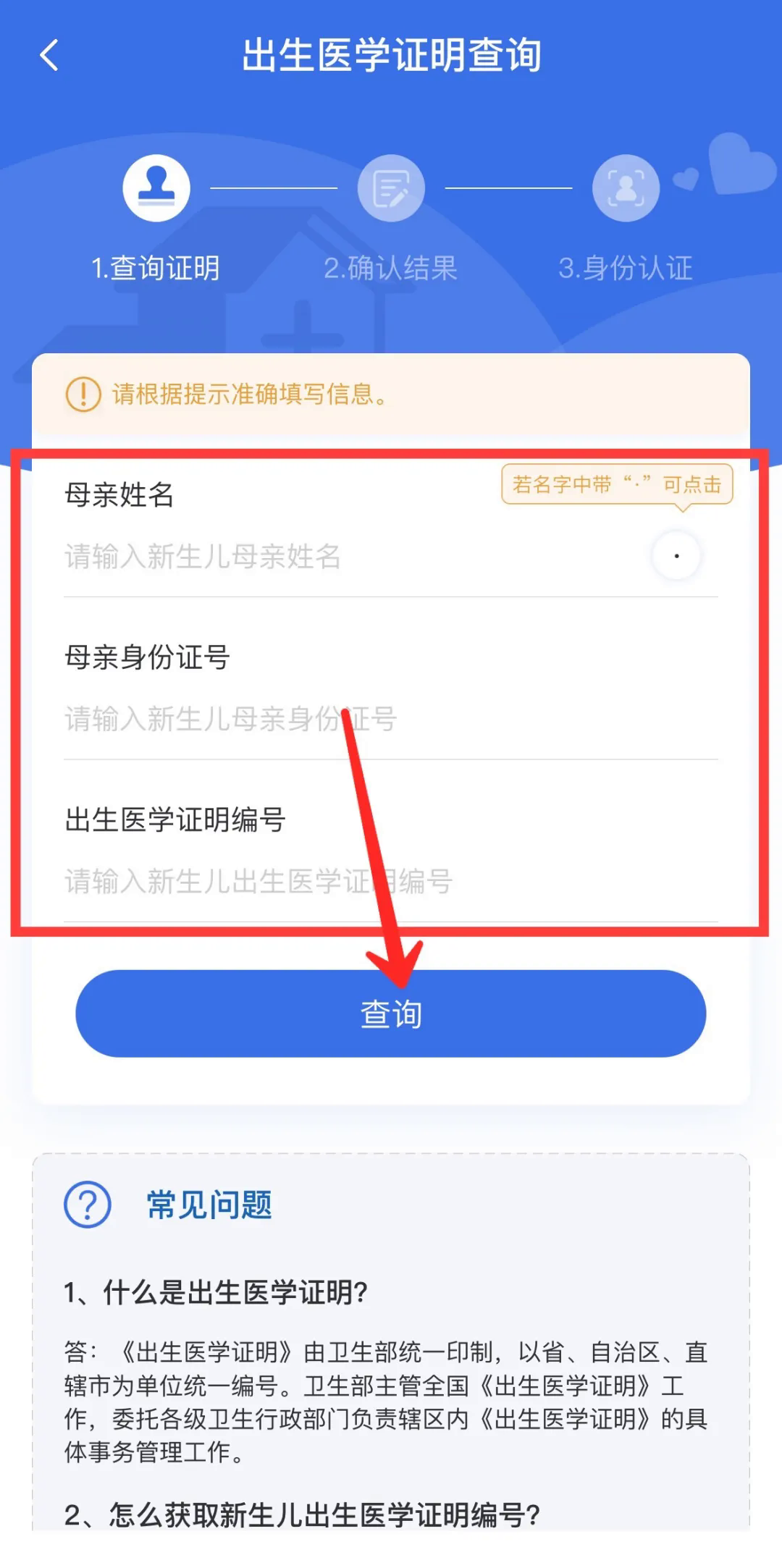Tap the 查询 button

pyautogui.click(x=391, y=1013)
